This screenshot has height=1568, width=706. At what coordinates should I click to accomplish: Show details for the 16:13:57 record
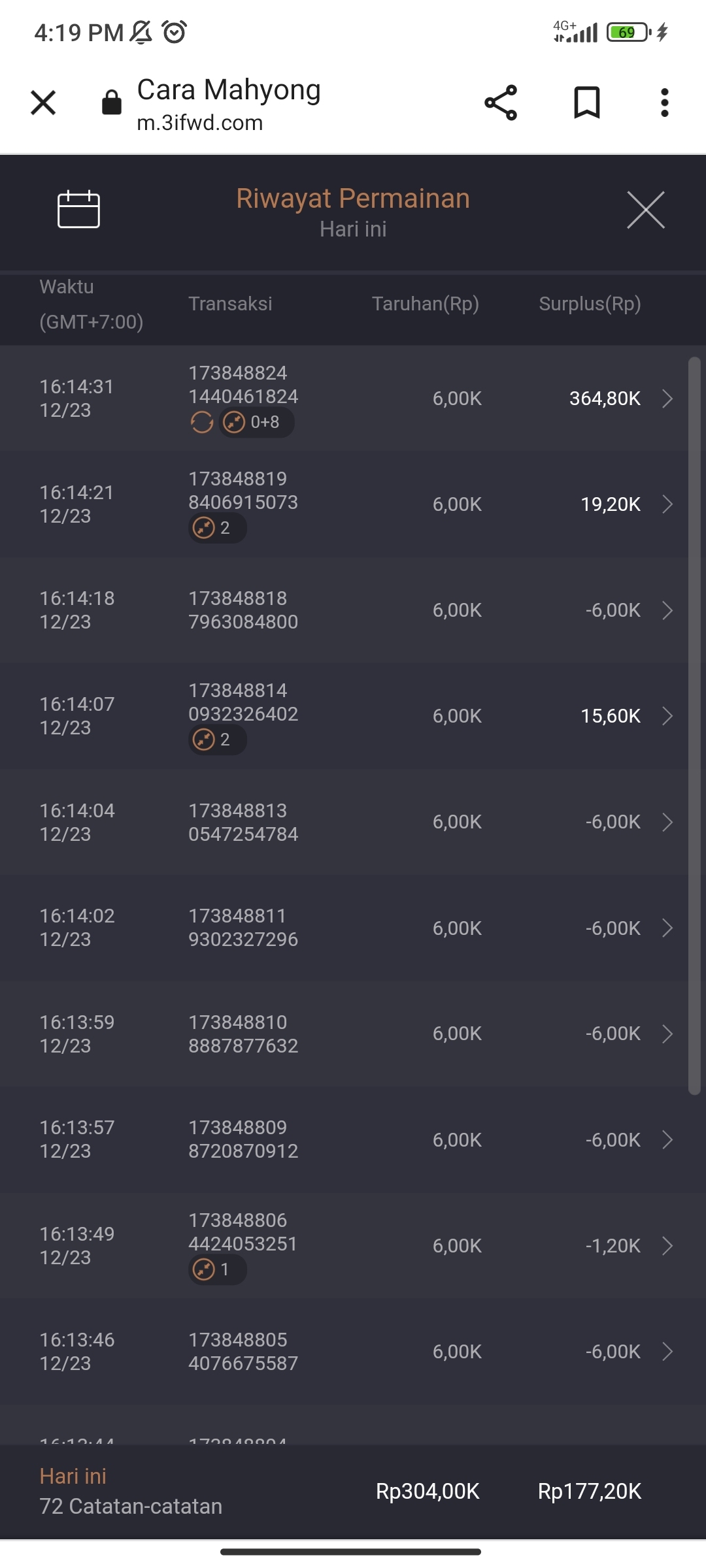pos(667,1140)
